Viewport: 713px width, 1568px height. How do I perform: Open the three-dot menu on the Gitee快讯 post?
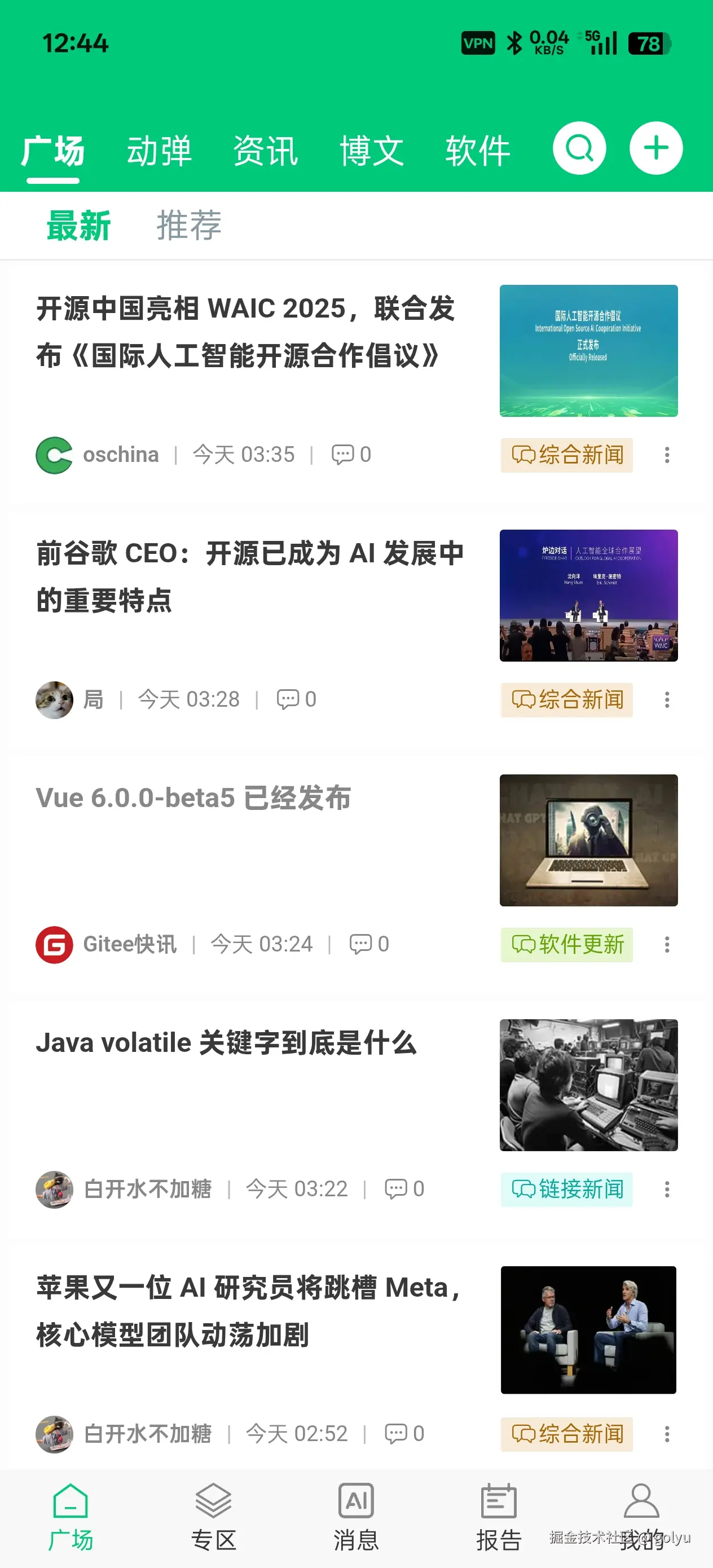pos(667,944)
